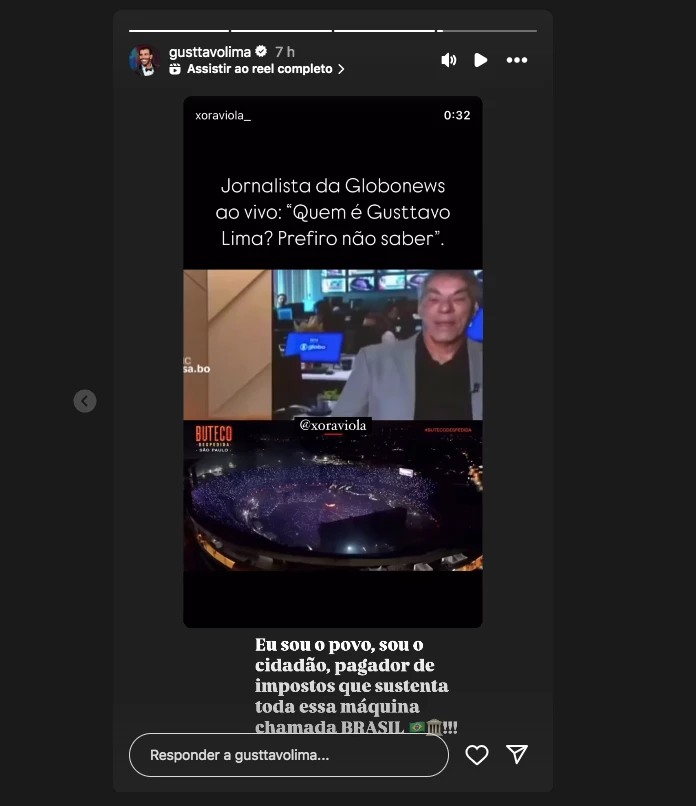Go to the previous story

point(85,401)
